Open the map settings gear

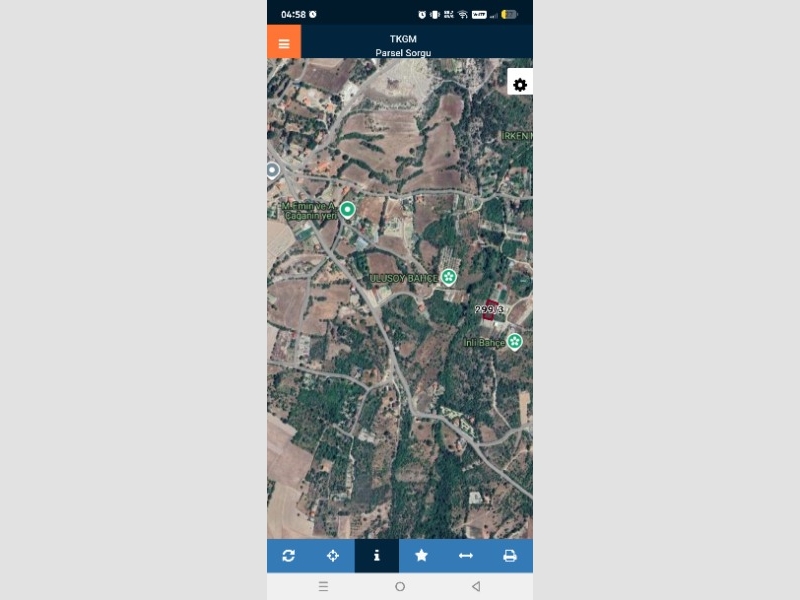(x=520, y=85)
